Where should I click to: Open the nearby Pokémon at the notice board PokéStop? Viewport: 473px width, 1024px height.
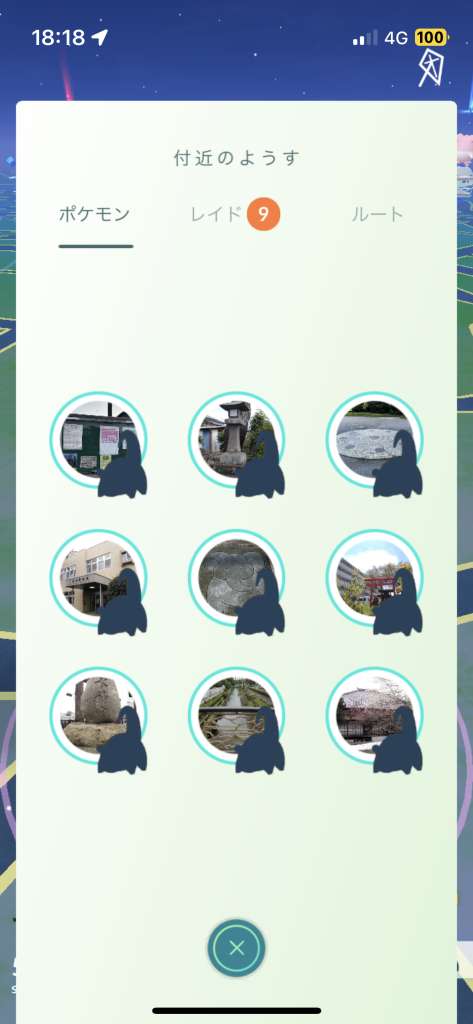[x=99, y=441]
